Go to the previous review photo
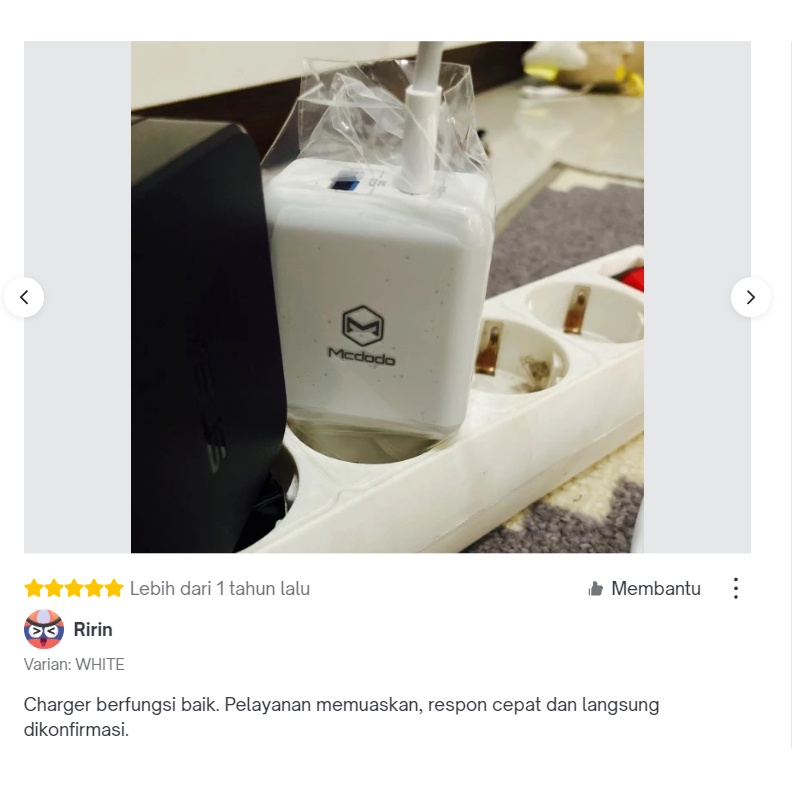Image resolution: width=797 pixels, height=797 pixels. point(24,297)
